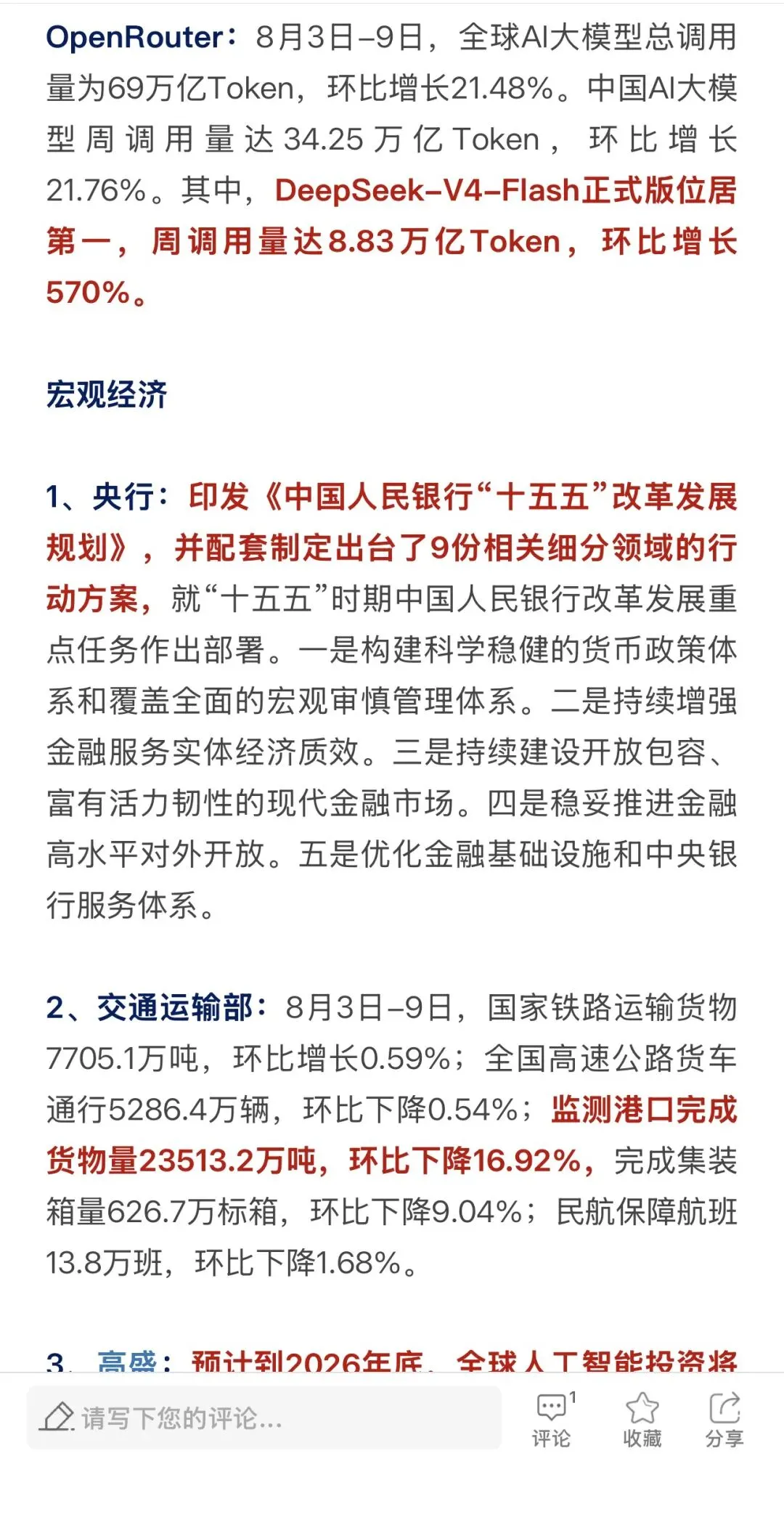Add this article to favorites
Viewport: 784px width, 1525px height.
pos(642,1419)
